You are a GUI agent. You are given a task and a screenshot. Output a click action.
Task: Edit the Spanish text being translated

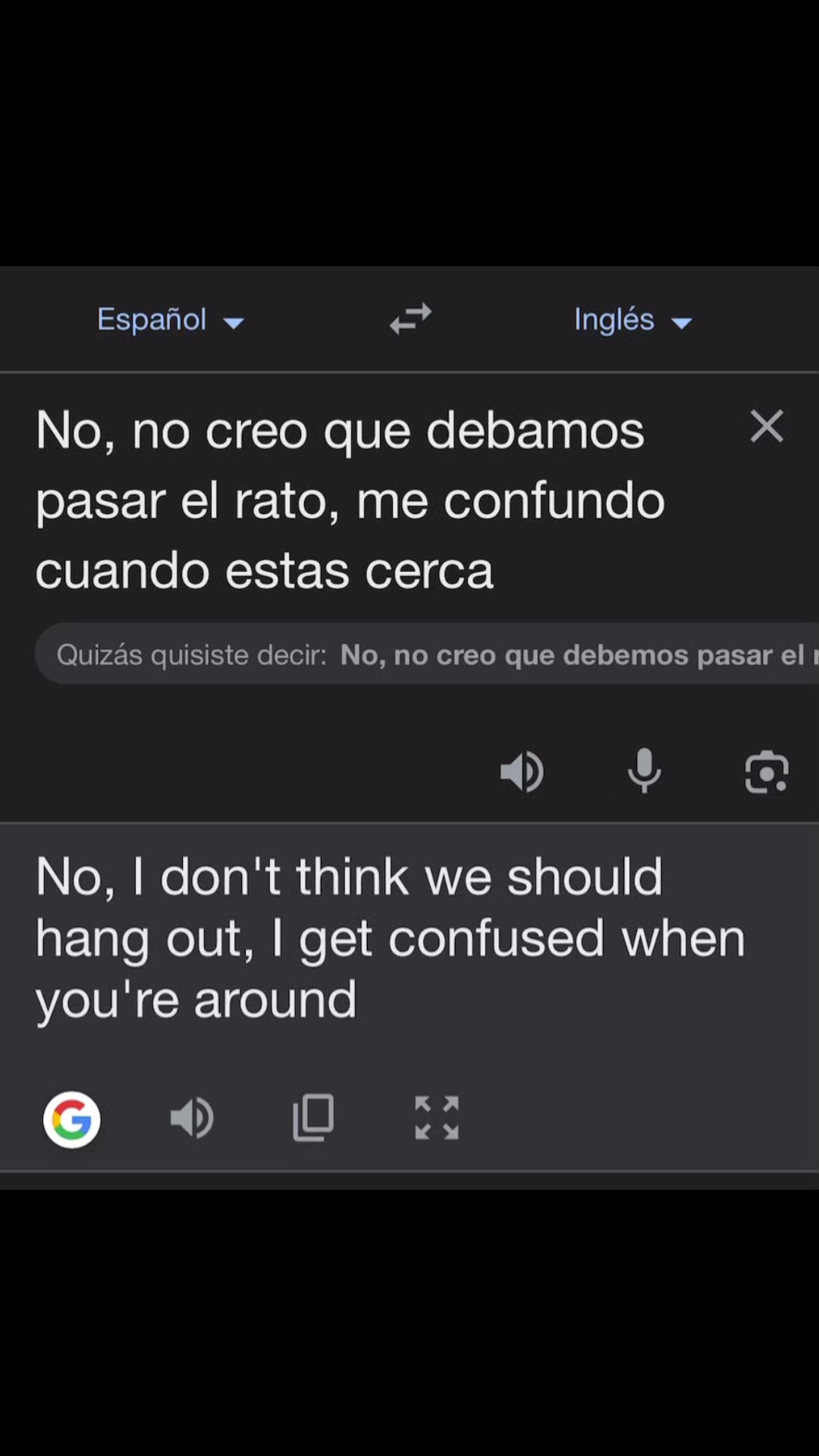point(350,500)
